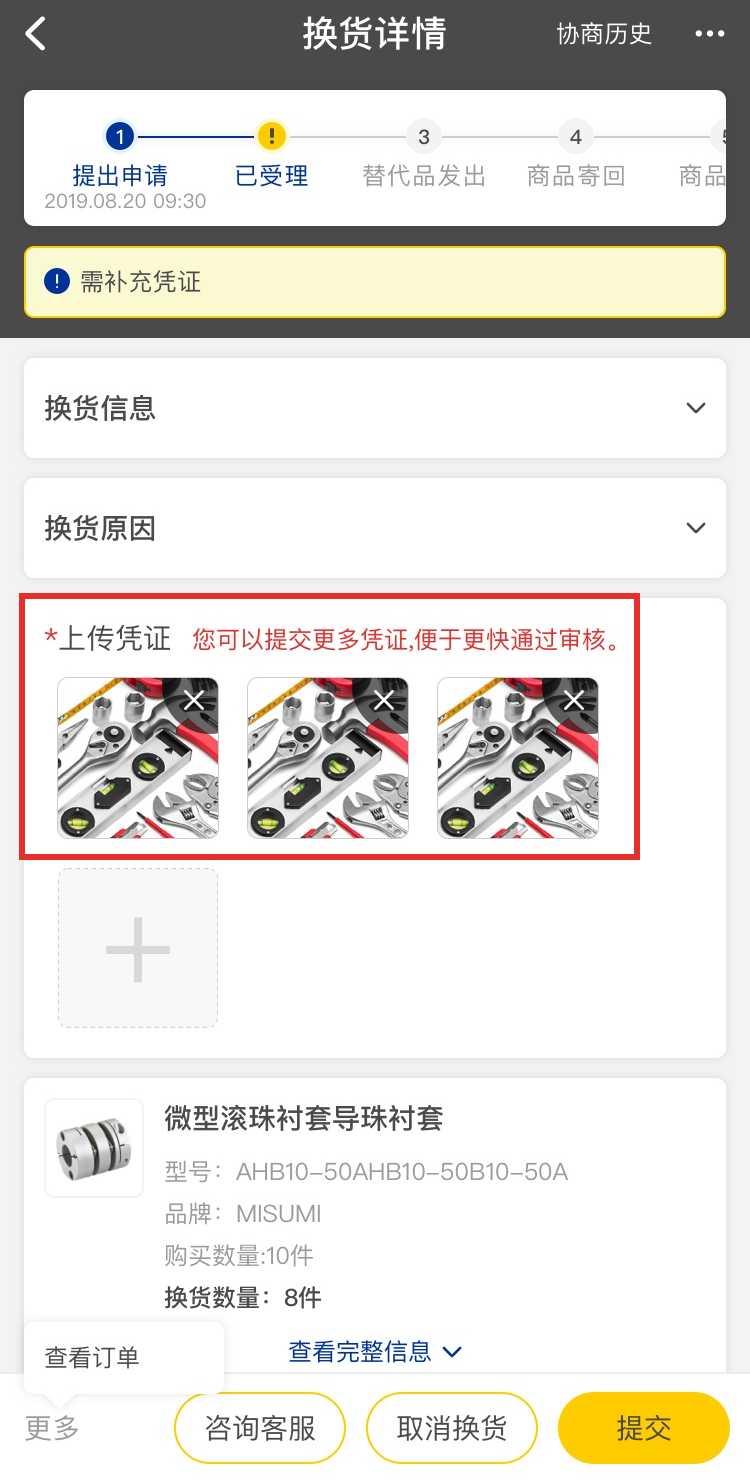Image resolution: width=750 pixels, height=1482 pixels.
Task: Tap 更多 for more options
Action: click(x=52, y=1428)
